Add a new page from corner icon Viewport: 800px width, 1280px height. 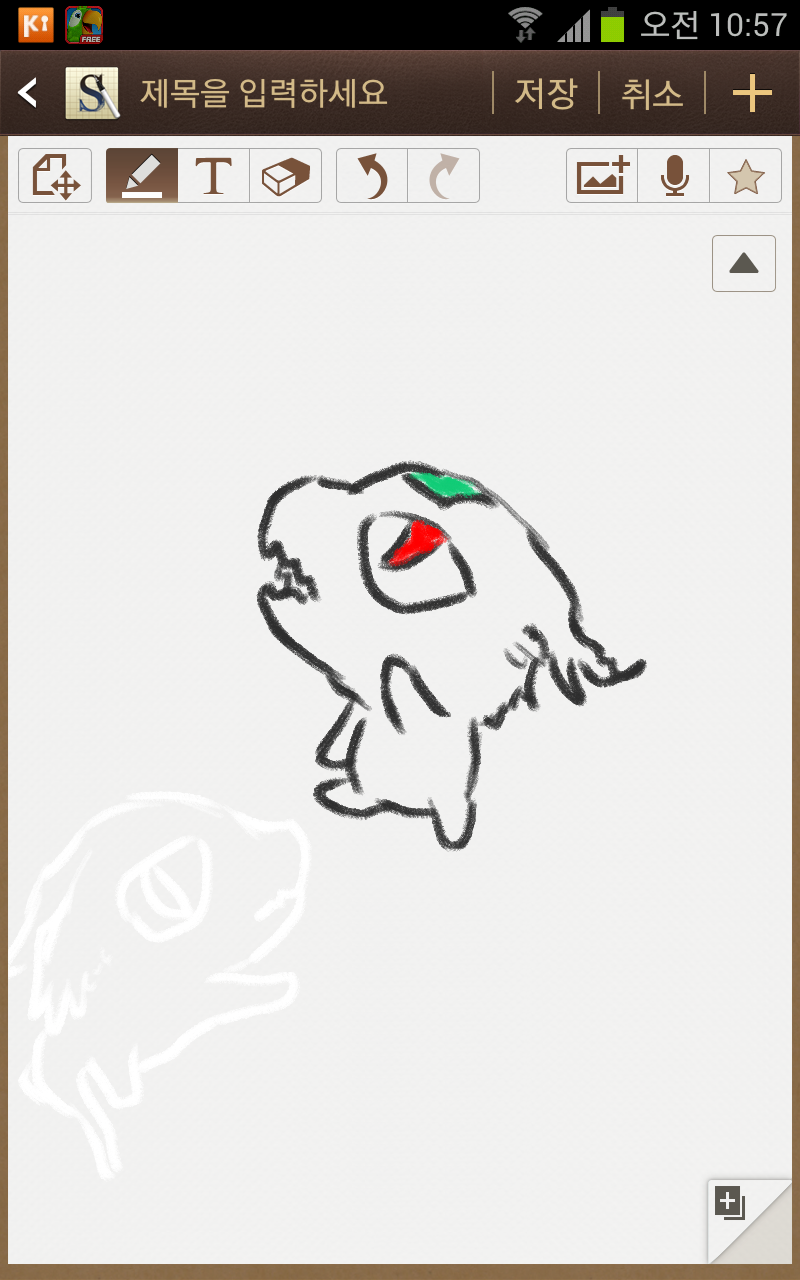[x=731, y=1203]
